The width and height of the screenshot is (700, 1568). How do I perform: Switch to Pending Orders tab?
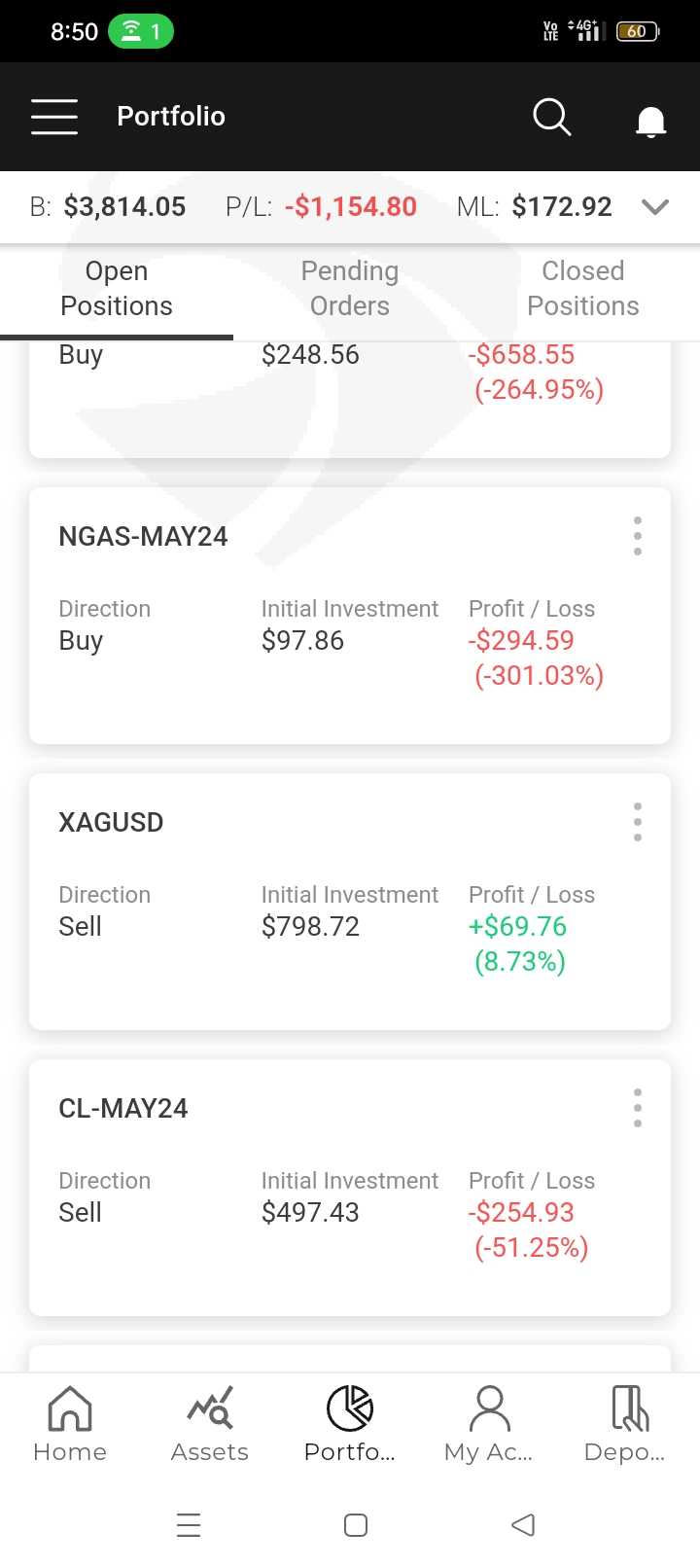[350, 288]
